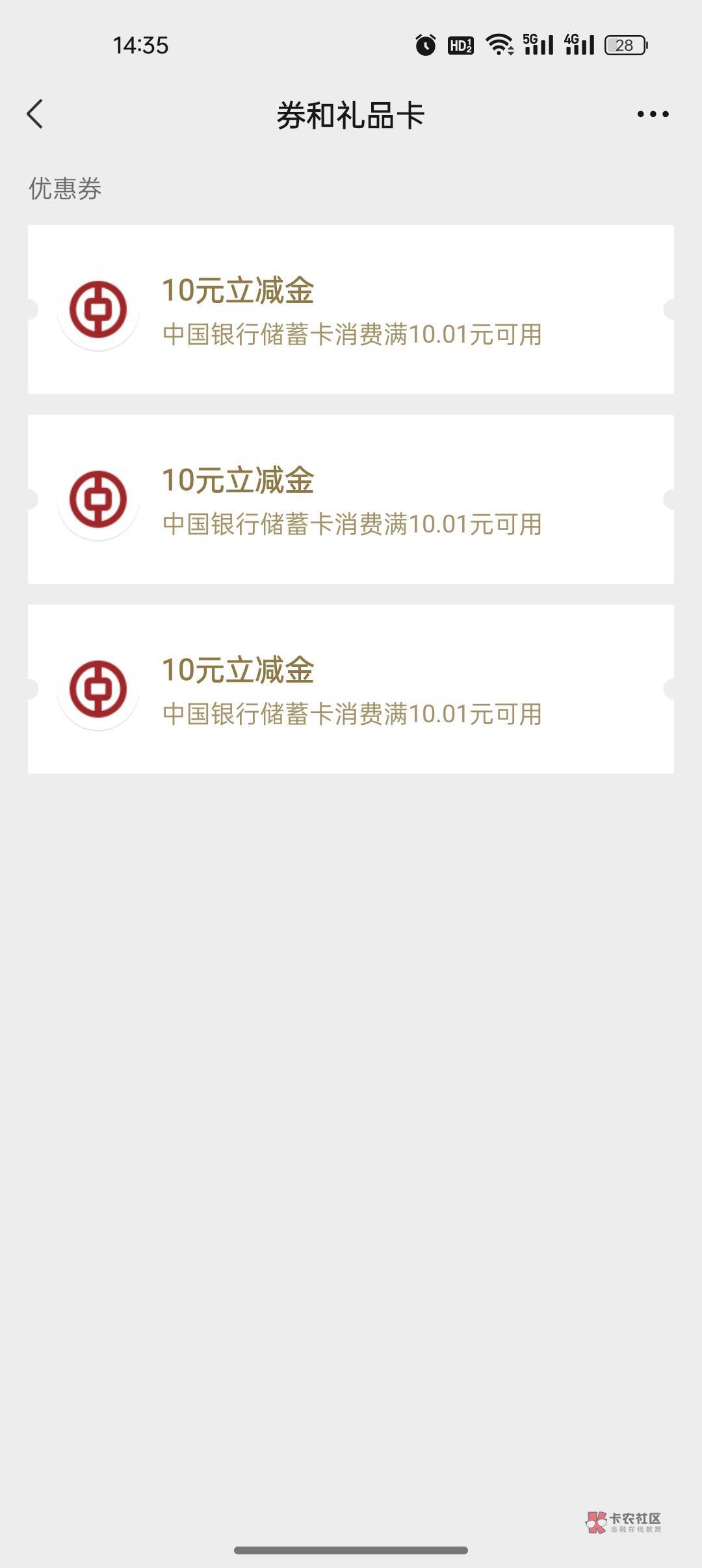This screenshot has width=702, height=1568.
Task: Select the second 10元立减金 coupon card
Action: (x=351, y=499)
